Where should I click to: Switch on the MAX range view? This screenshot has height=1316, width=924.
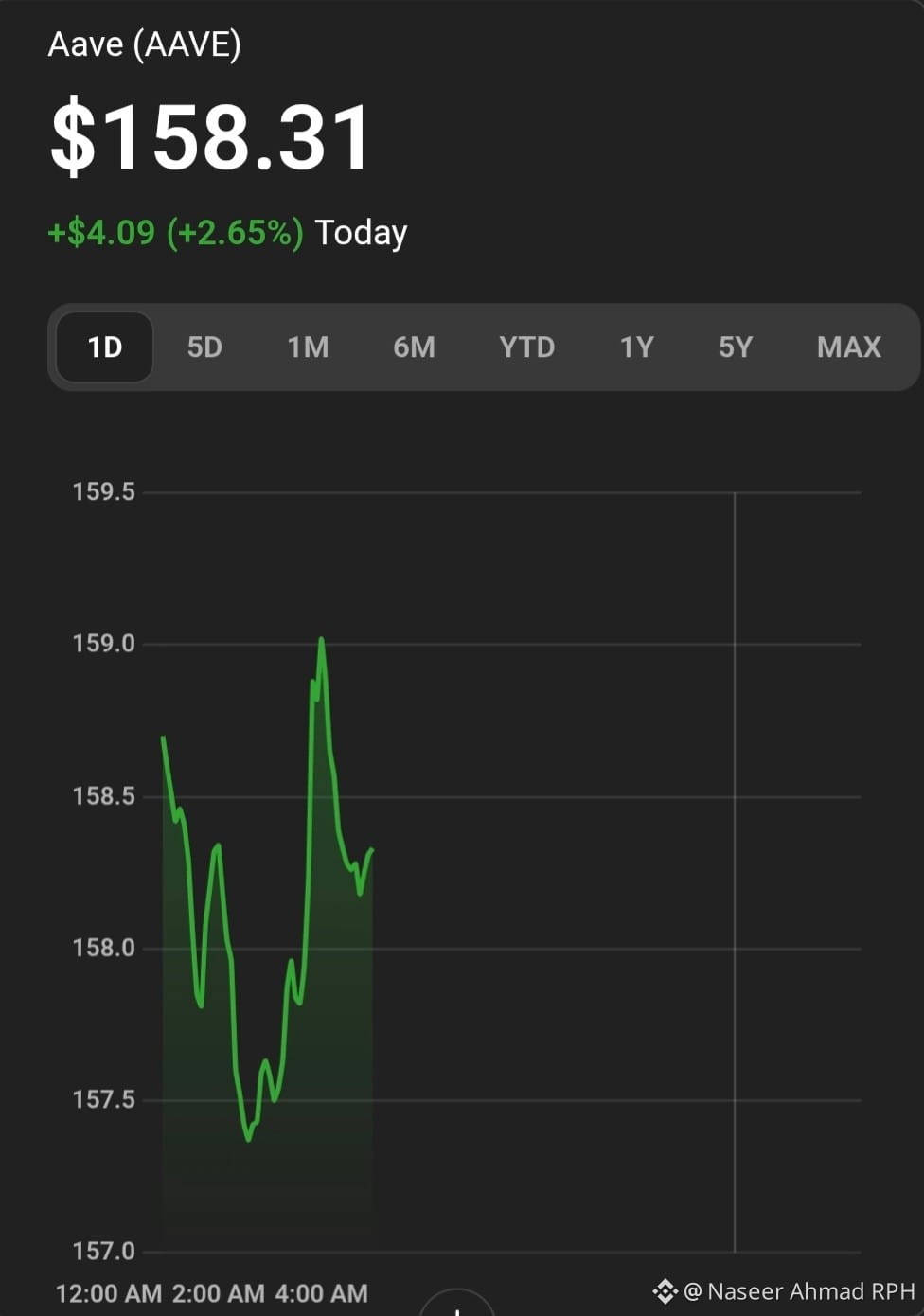tap(847, 347)
